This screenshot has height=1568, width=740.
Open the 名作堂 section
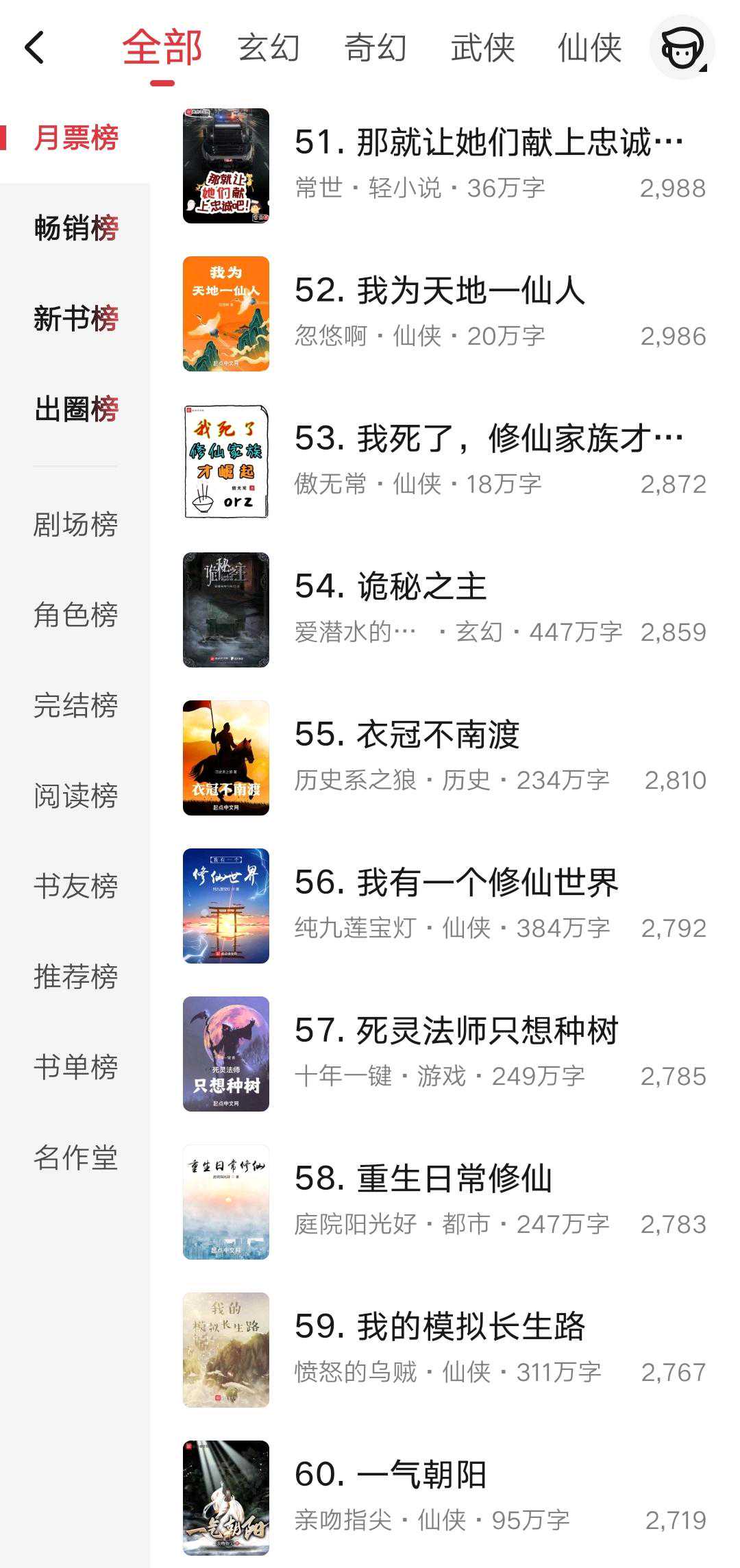click(x=75, y=1157)
